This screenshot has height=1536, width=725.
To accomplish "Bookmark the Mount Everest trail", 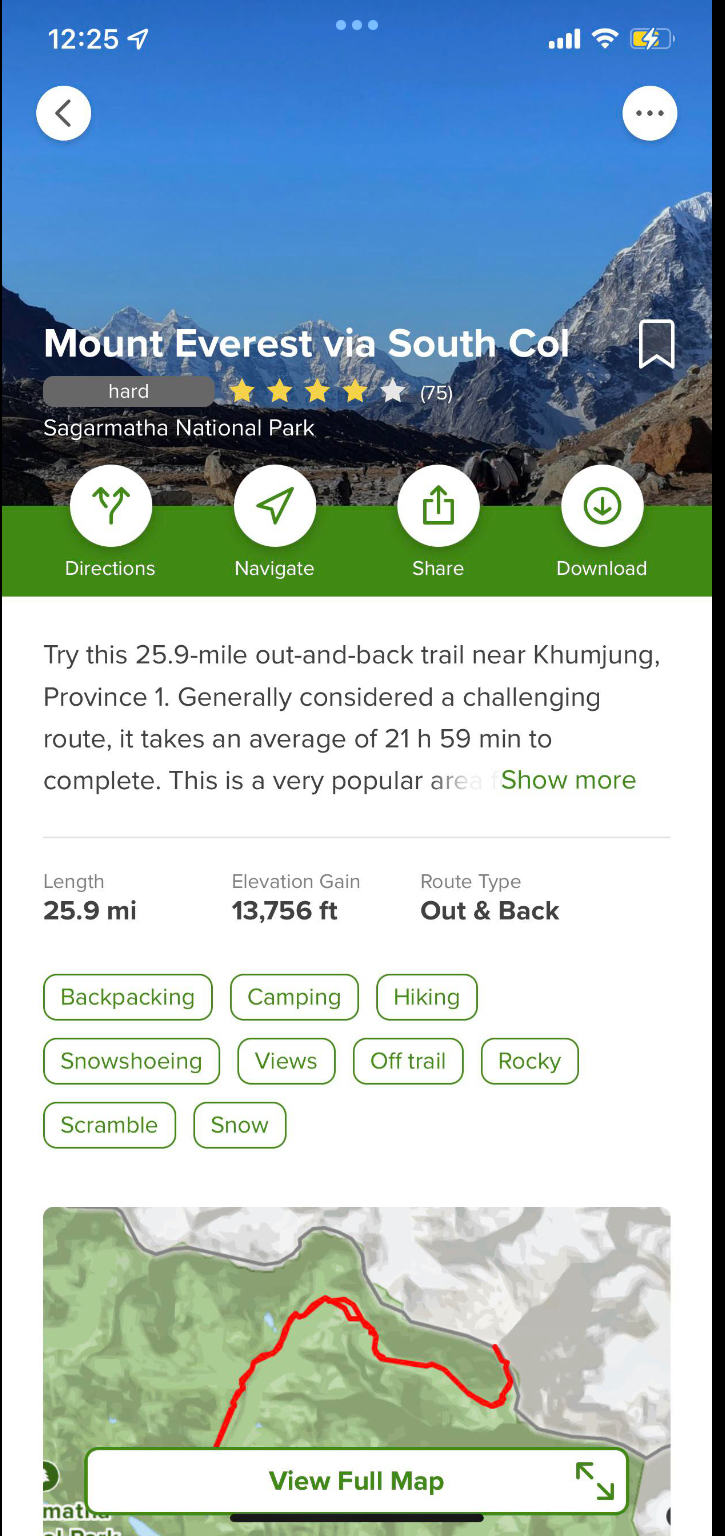I will coord(656,345).
